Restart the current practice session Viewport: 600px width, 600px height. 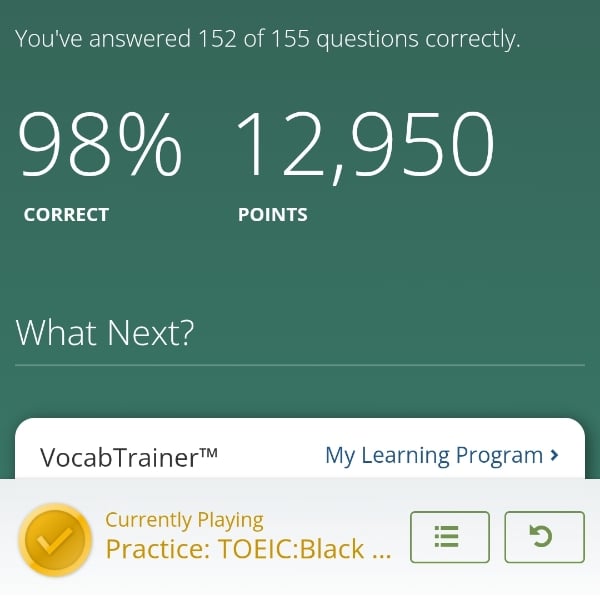pyautogui.click(x=543, y=538)
